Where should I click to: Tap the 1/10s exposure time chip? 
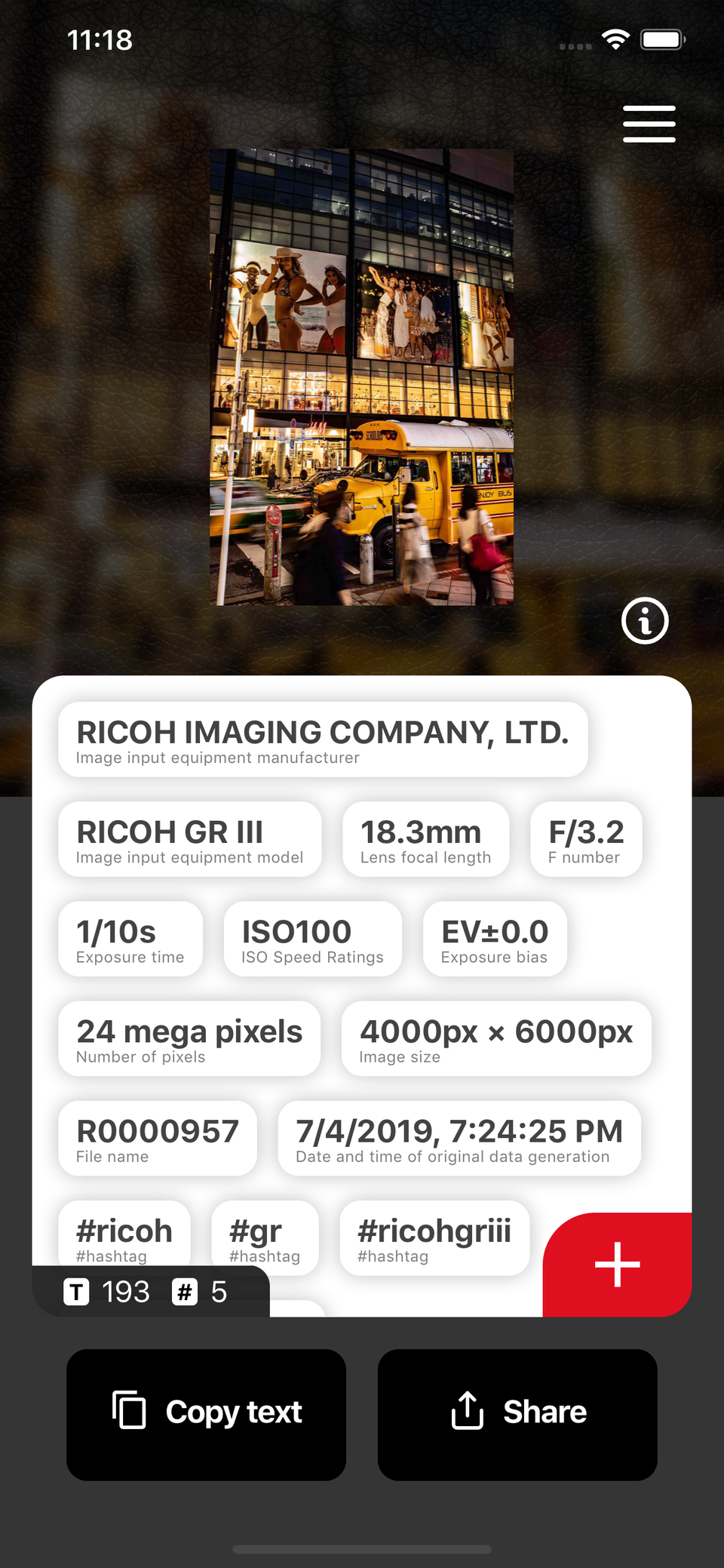[x=130, y=939]
